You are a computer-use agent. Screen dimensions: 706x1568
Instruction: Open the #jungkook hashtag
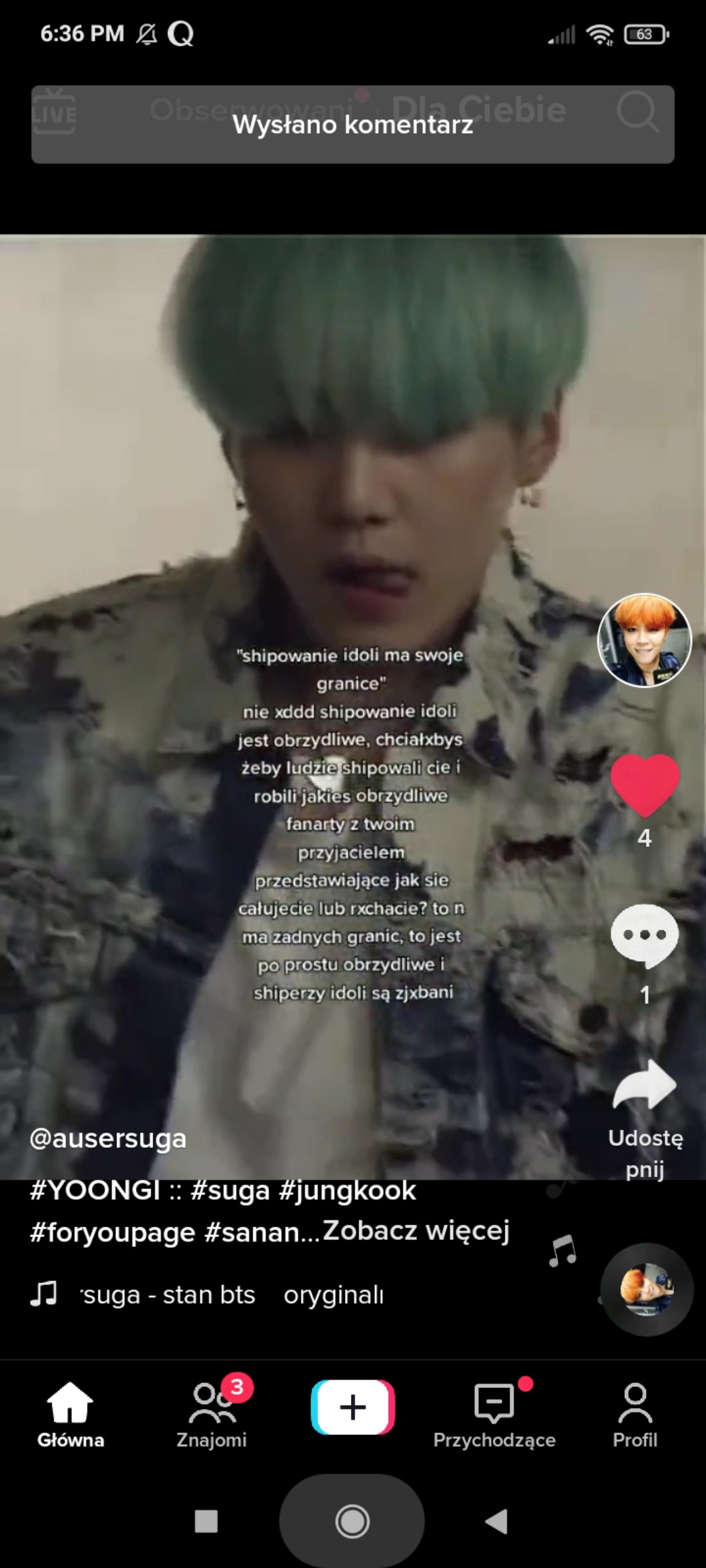347,1190
